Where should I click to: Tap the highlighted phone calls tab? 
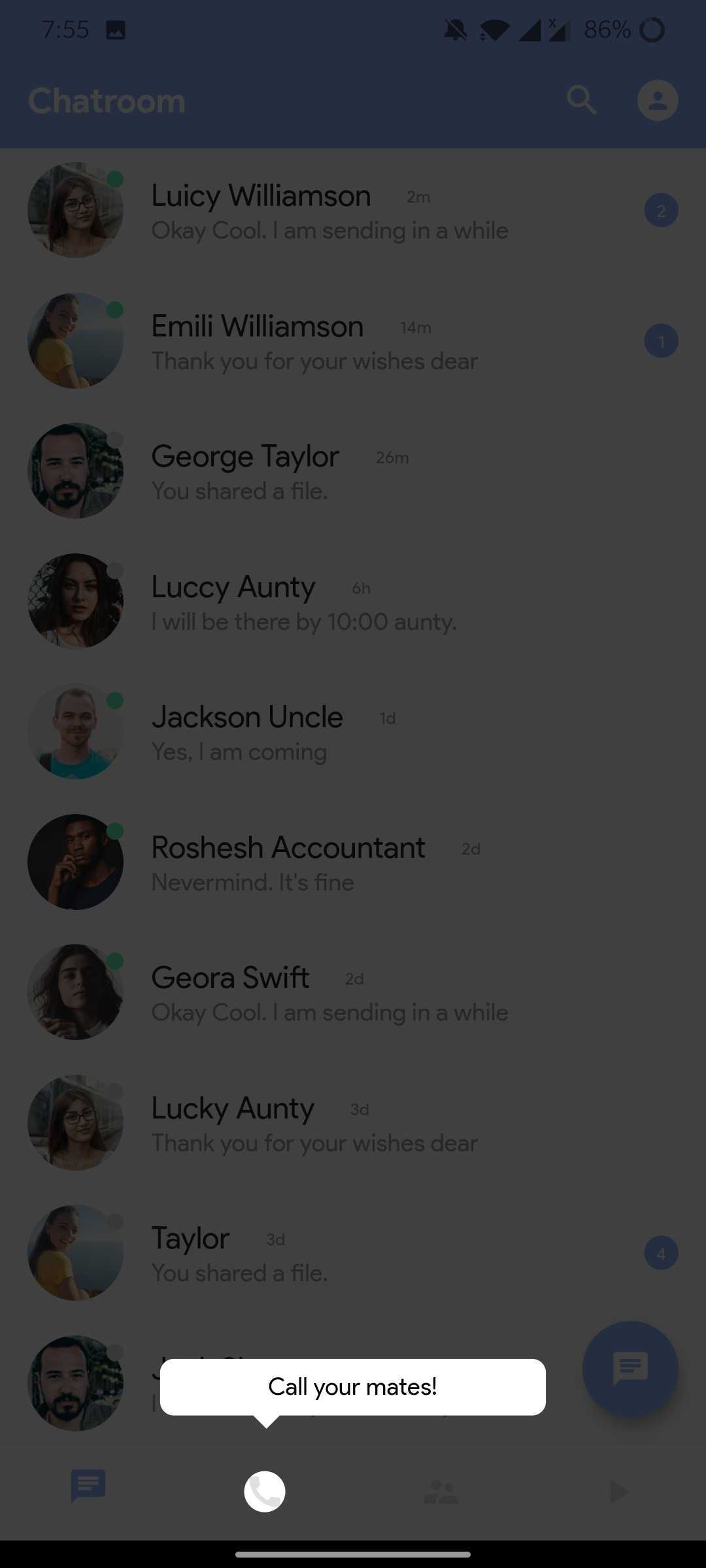click(x=265, y=1492)
